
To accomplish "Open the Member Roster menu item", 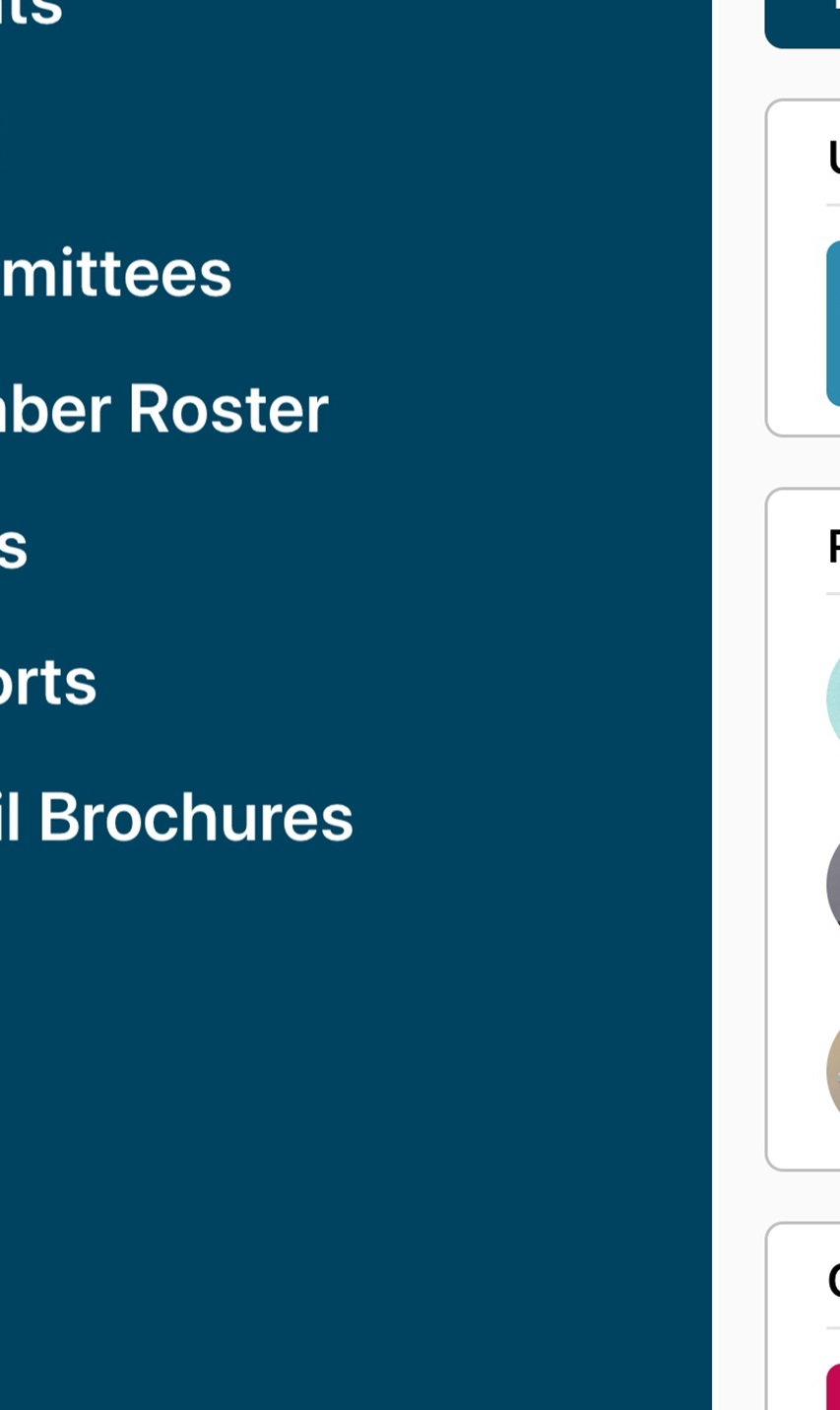I will [x=163, y=409].
